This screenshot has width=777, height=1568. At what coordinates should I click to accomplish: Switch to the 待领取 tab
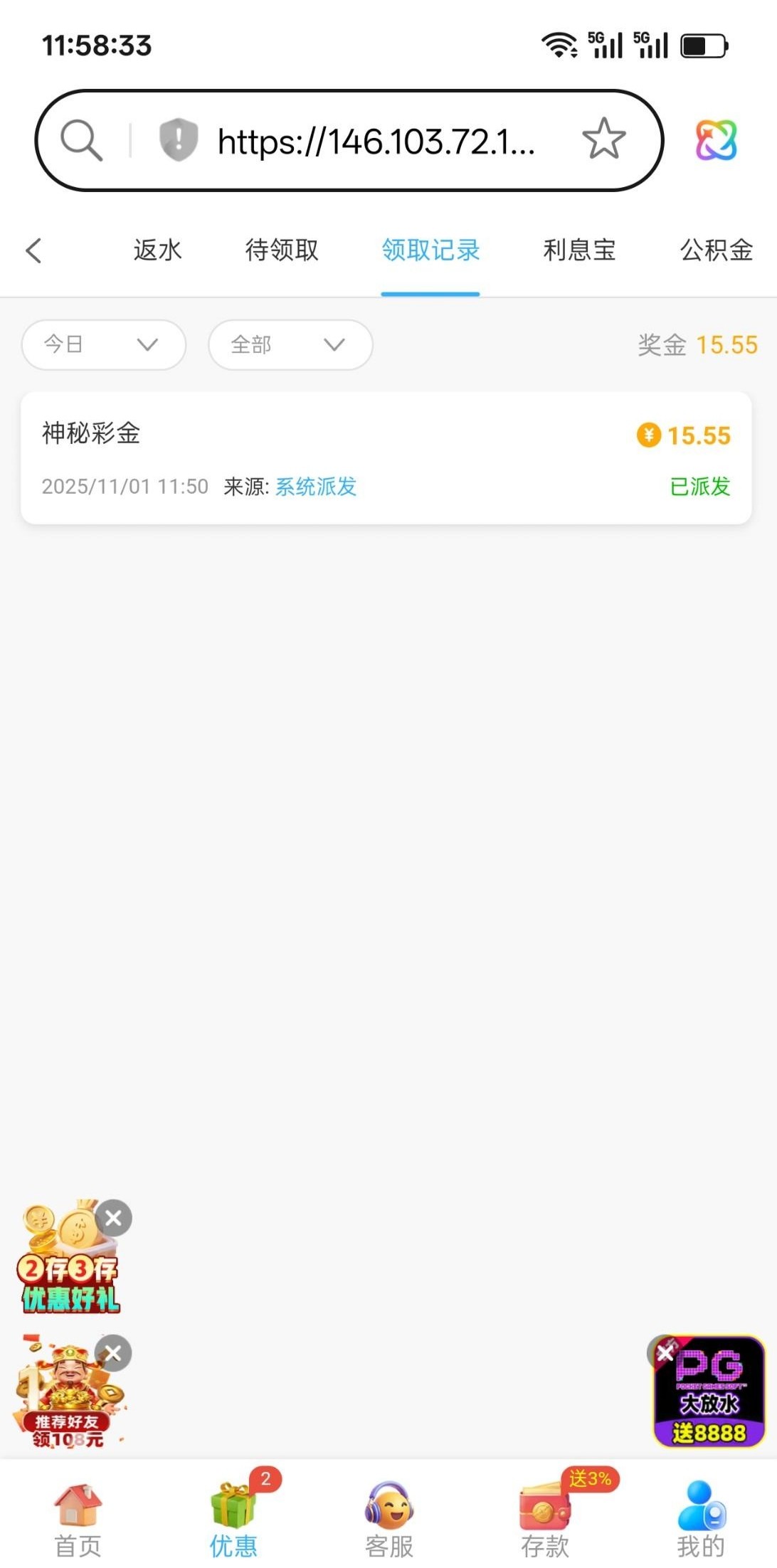282,250
